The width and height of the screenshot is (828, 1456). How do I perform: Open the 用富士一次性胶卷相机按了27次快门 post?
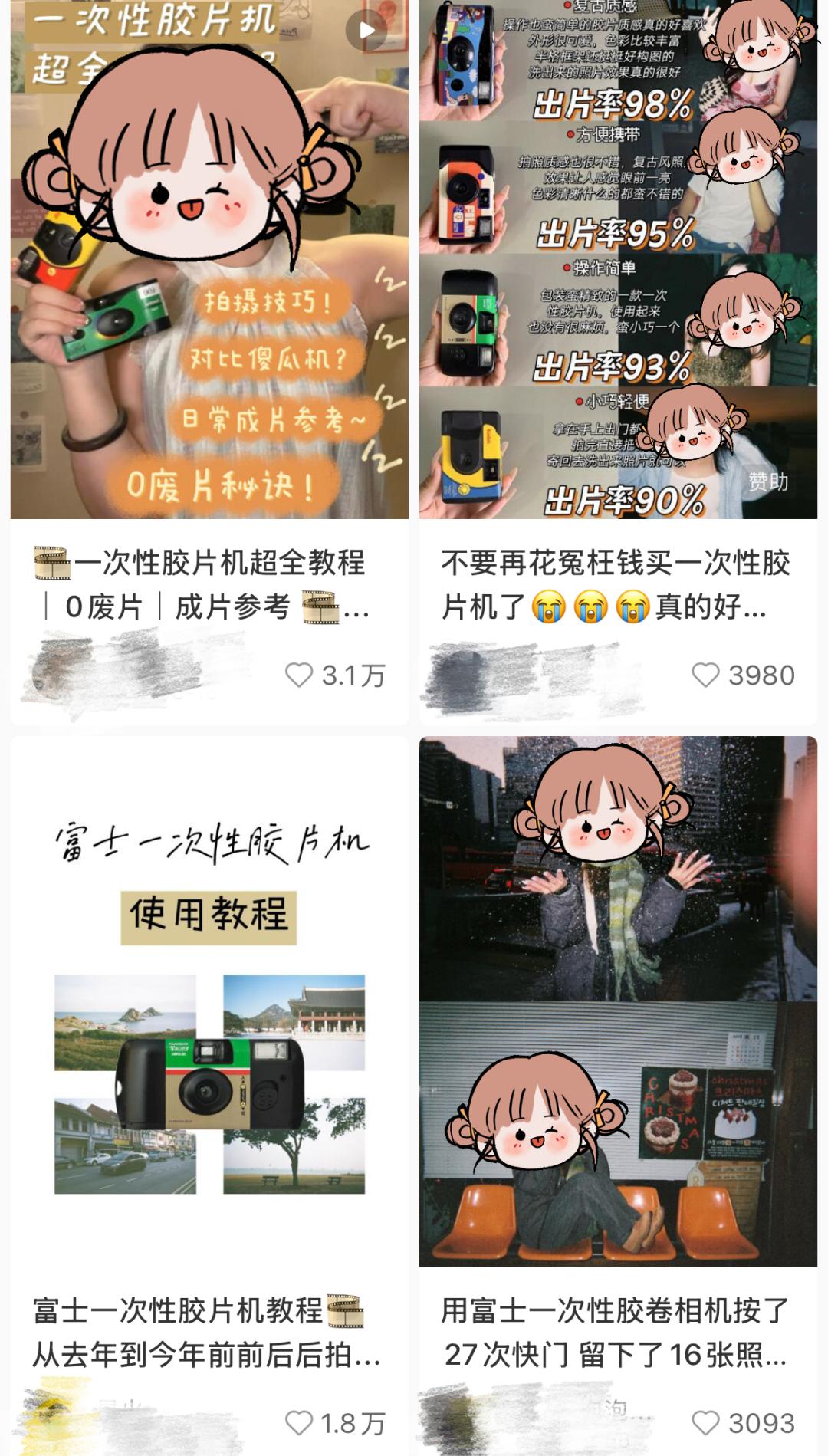(x=618, y=997)
